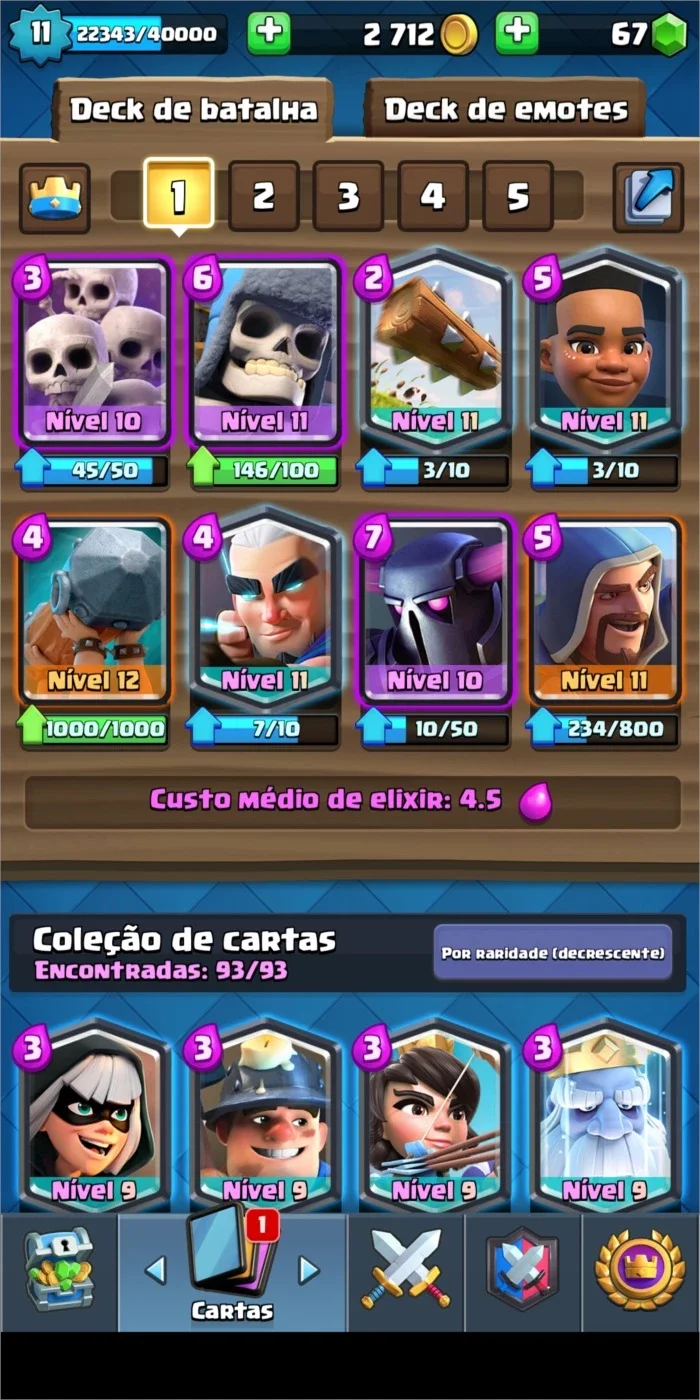
Task: Open the P.E.K.K.A card costing 7 elixir
Action: [434, 610]
